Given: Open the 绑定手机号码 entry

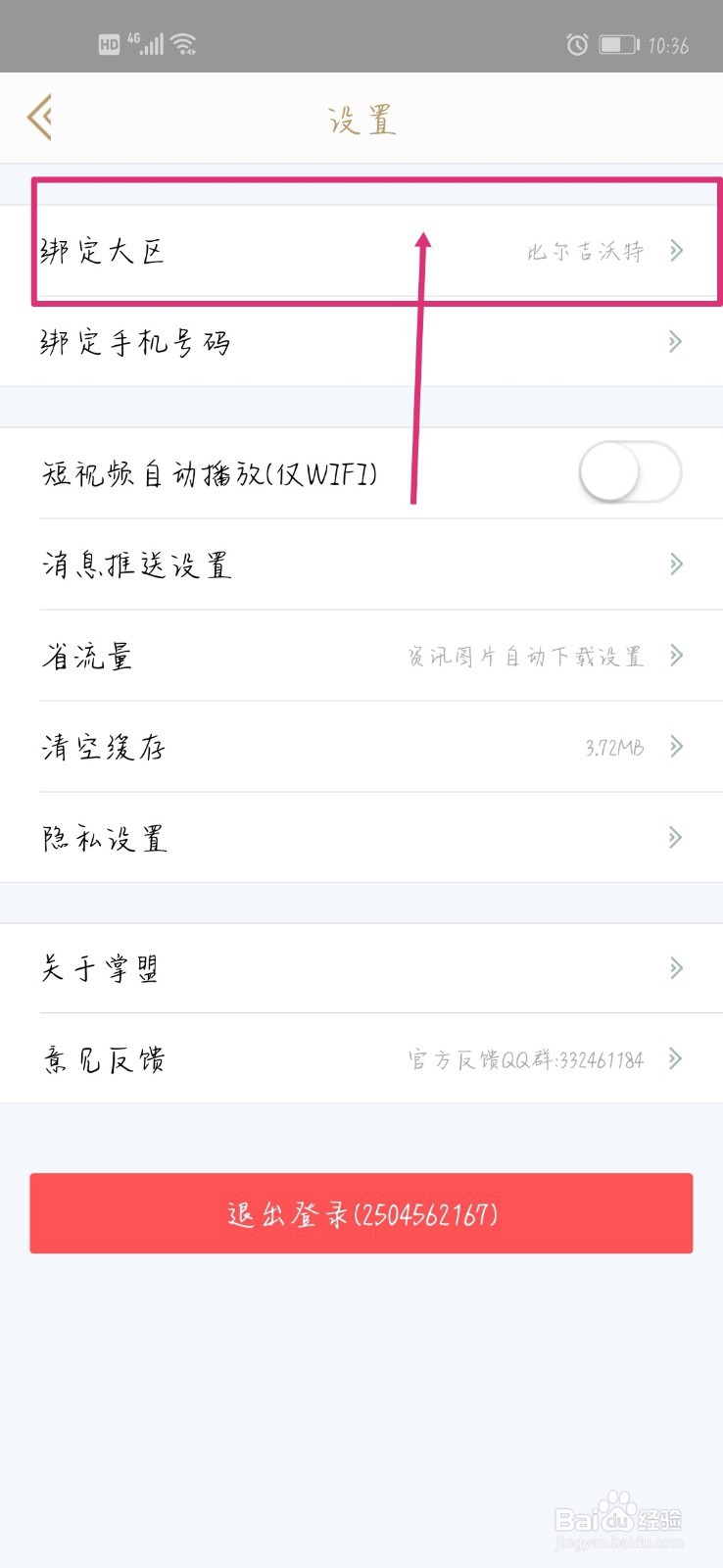Looking at the screenshot, I should (361, 342).
